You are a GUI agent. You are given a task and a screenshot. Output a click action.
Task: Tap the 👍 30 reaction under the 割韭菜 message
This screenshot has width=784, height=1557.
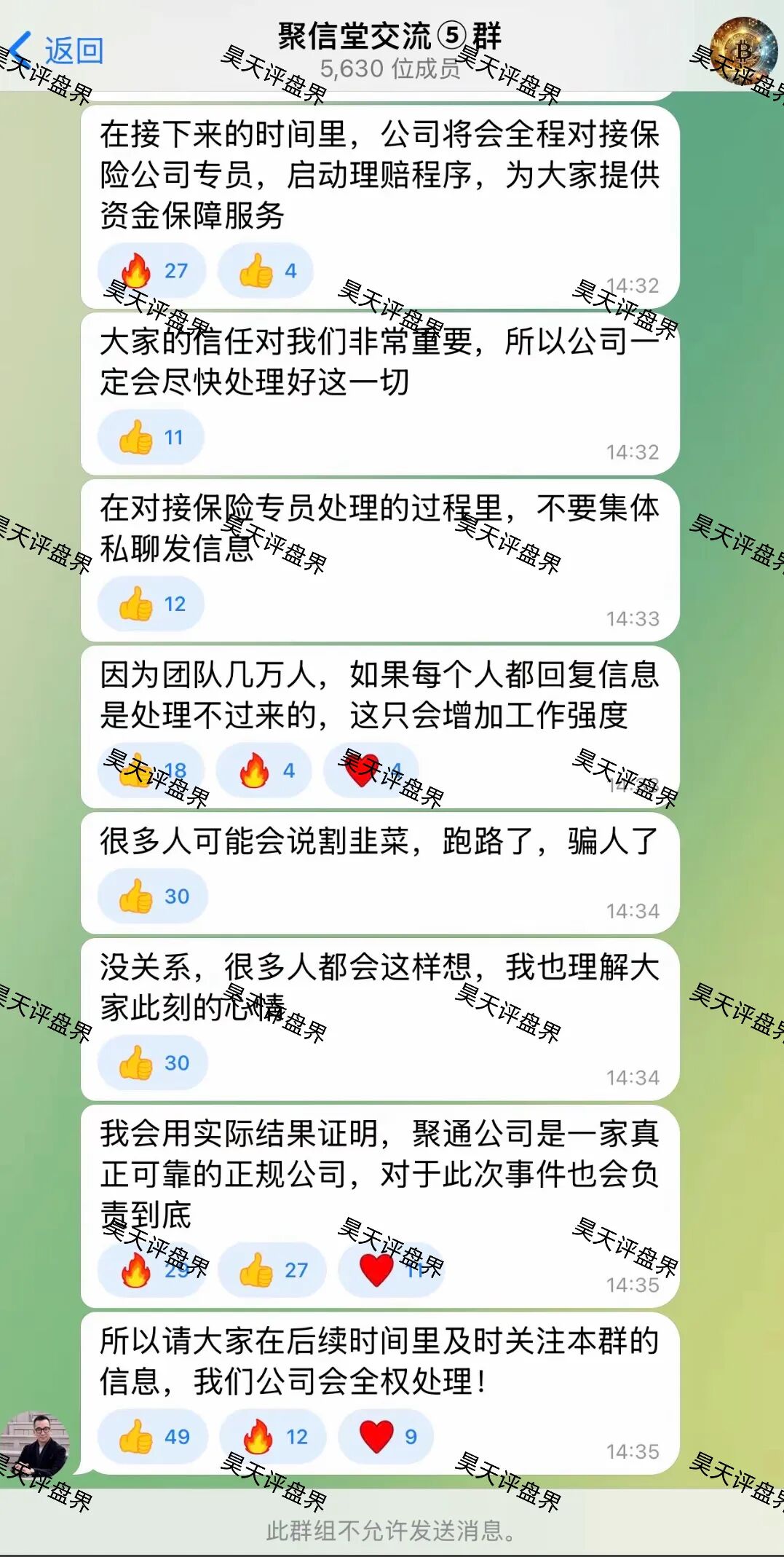(151, 896)
